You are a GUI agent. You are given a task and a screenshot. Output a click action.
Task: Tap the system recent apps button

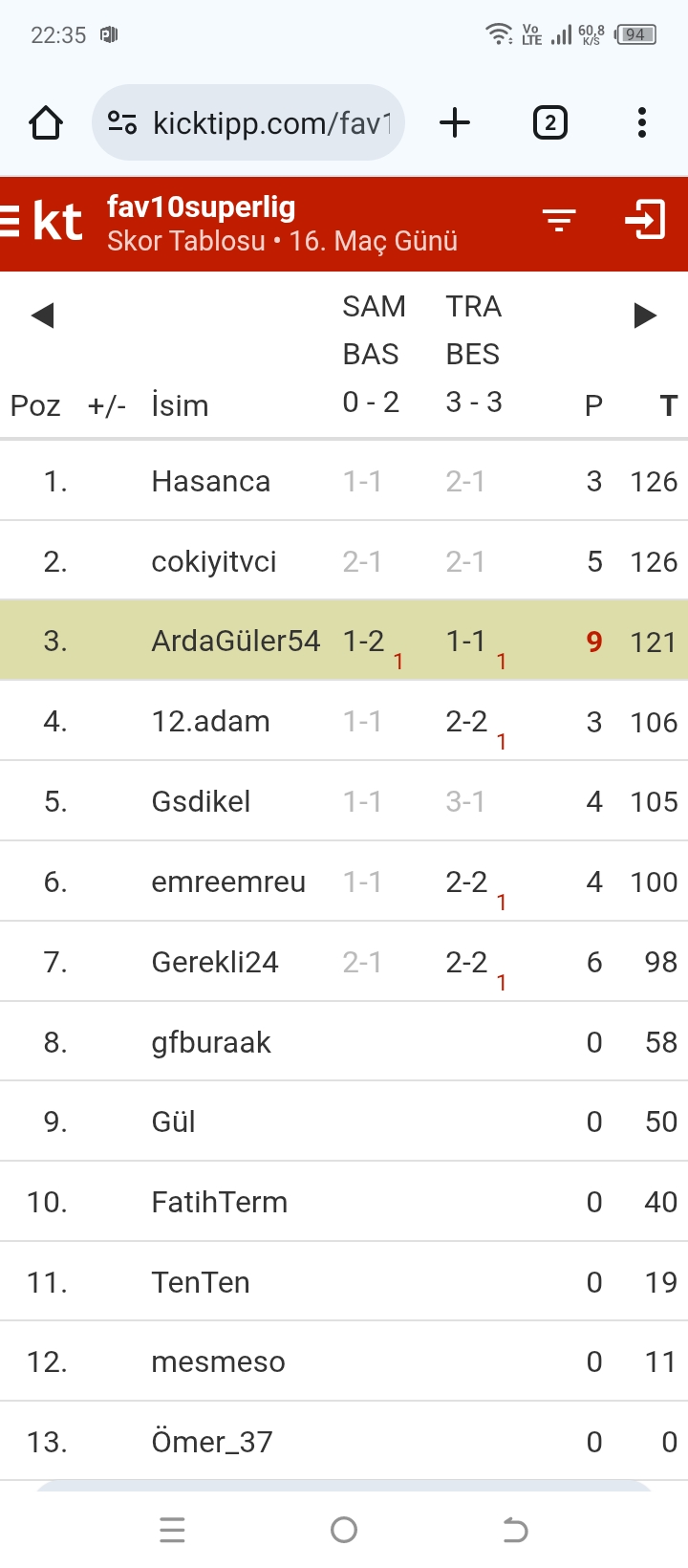[172, 1531]
